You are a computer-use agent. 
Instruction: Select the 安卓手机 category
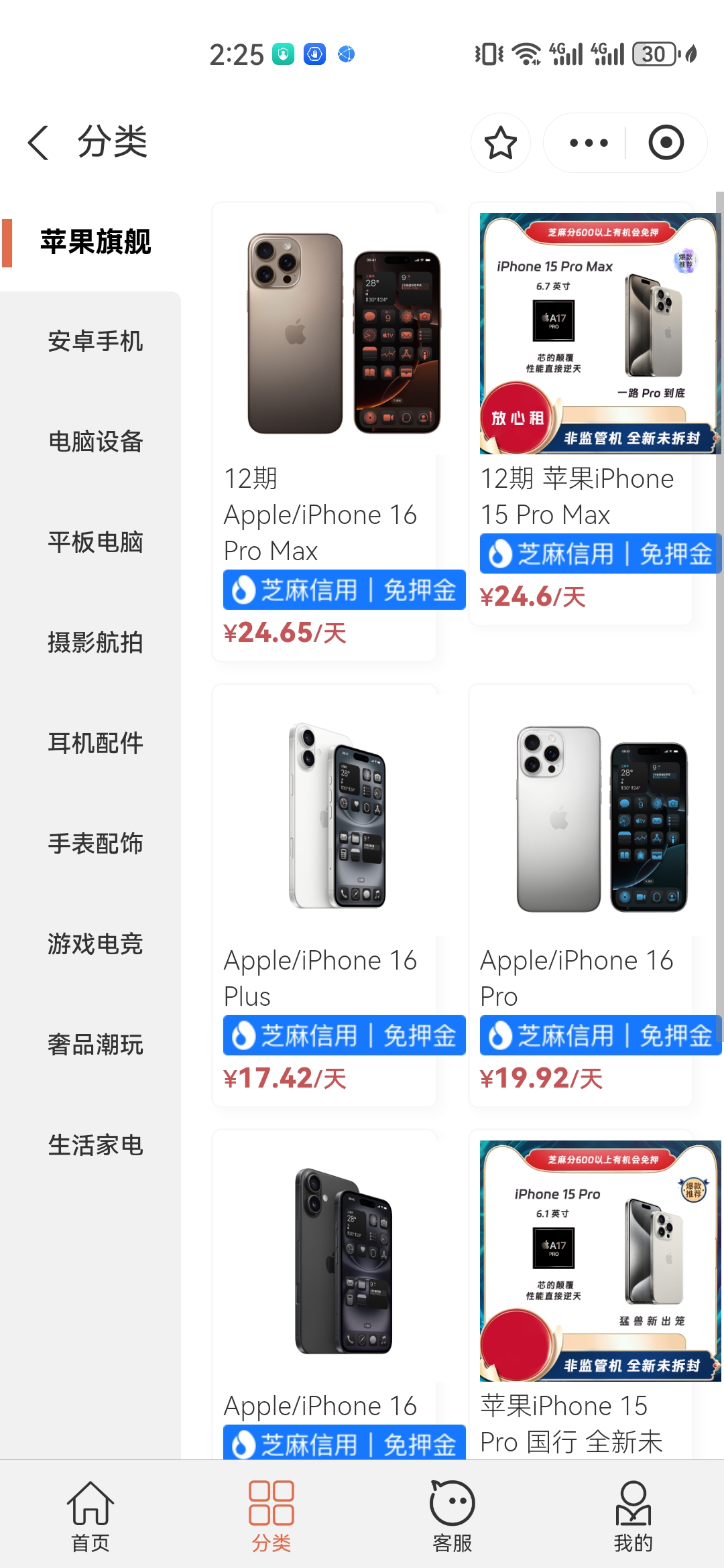pyautogui.click(x=95, y=341)
